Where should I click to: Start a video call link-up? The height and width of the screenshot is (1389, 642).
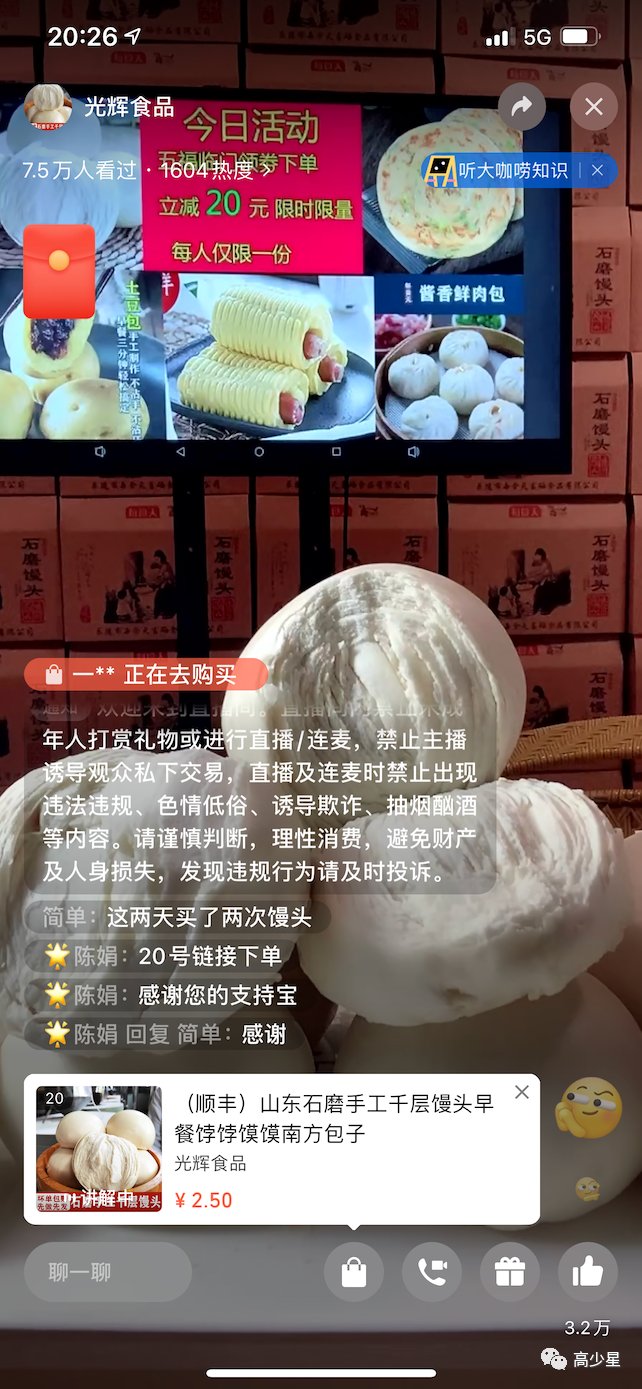click(x=431, y=1272)
